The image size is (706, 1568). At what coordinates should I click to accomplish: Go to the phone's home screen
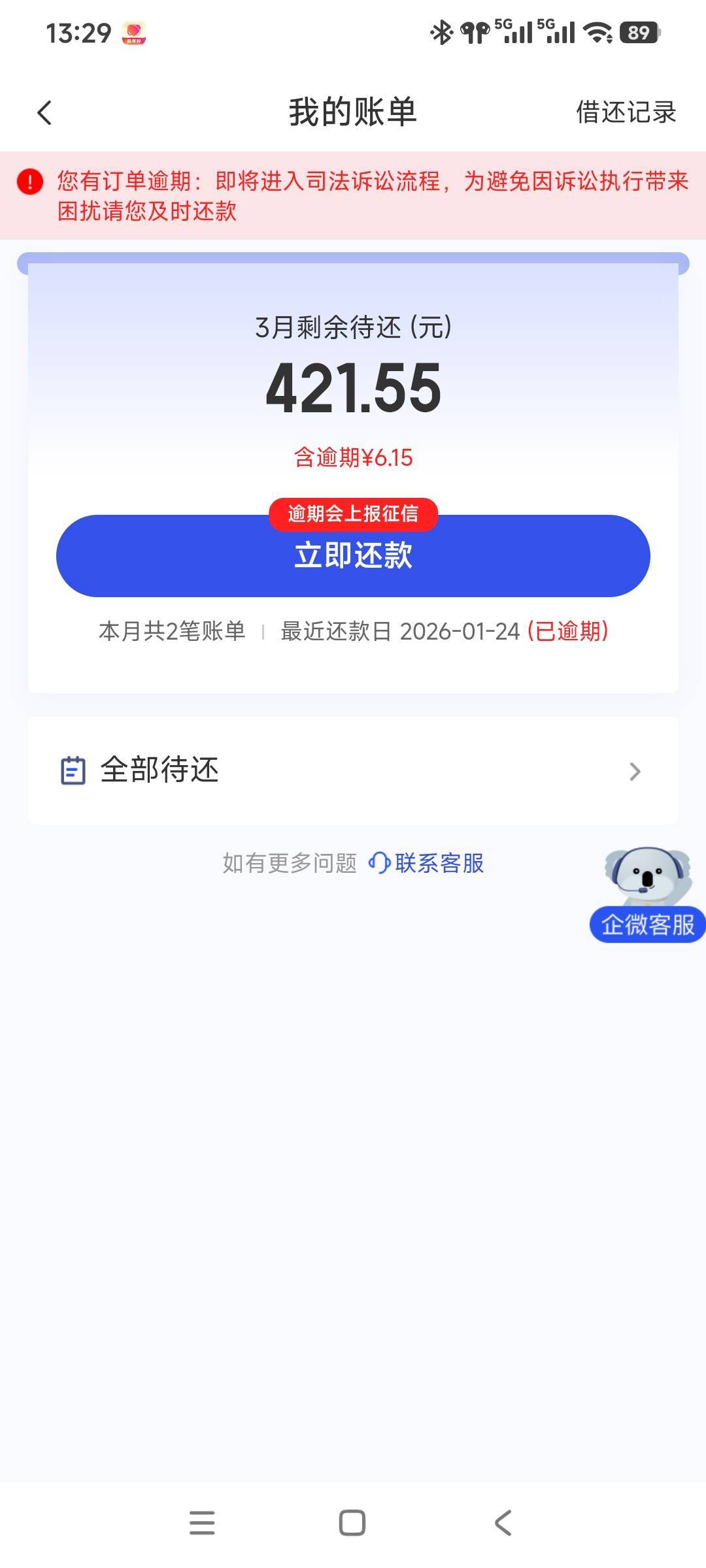(x=352, y=1523)
